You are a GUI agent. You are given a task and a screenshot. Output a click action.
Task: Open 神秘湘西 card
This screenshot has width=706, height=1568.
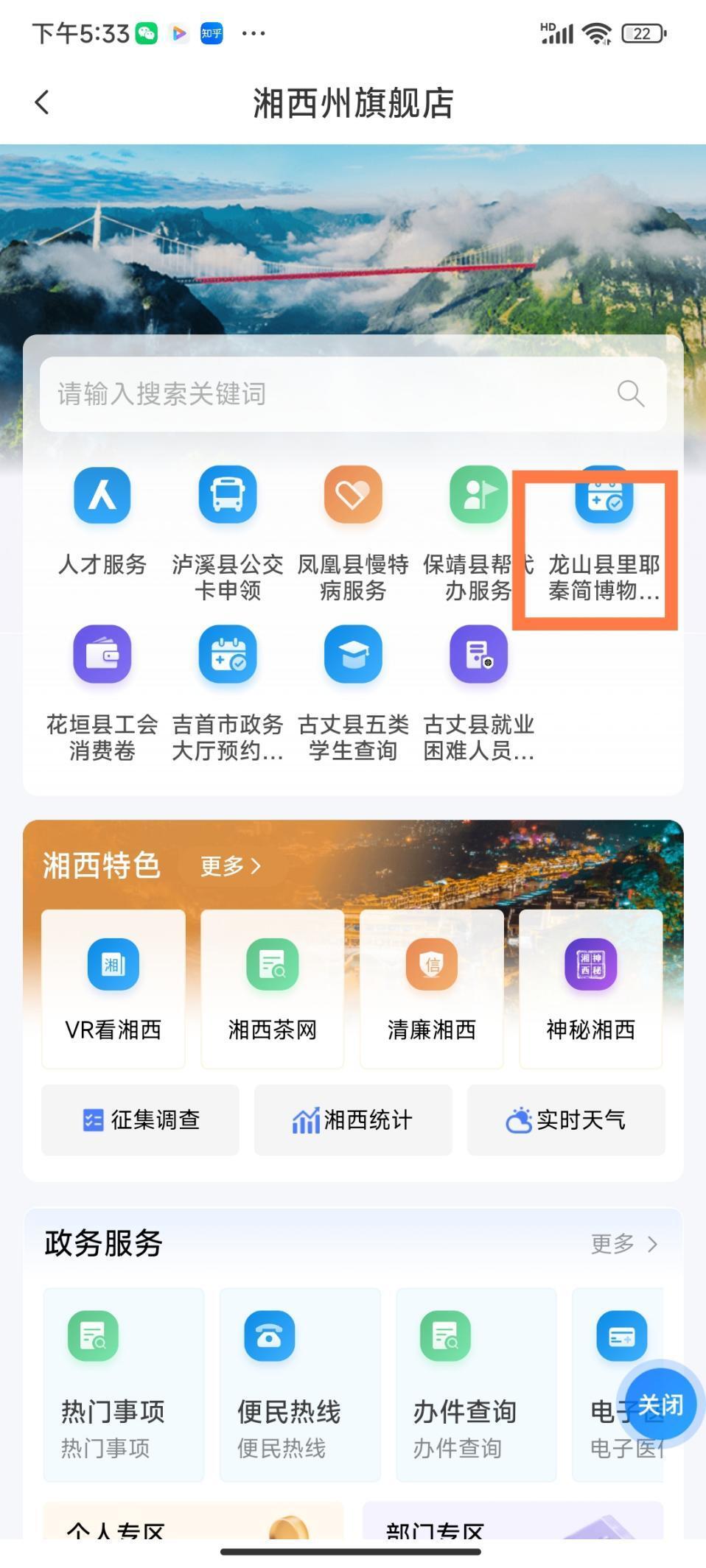pos(590,988)
